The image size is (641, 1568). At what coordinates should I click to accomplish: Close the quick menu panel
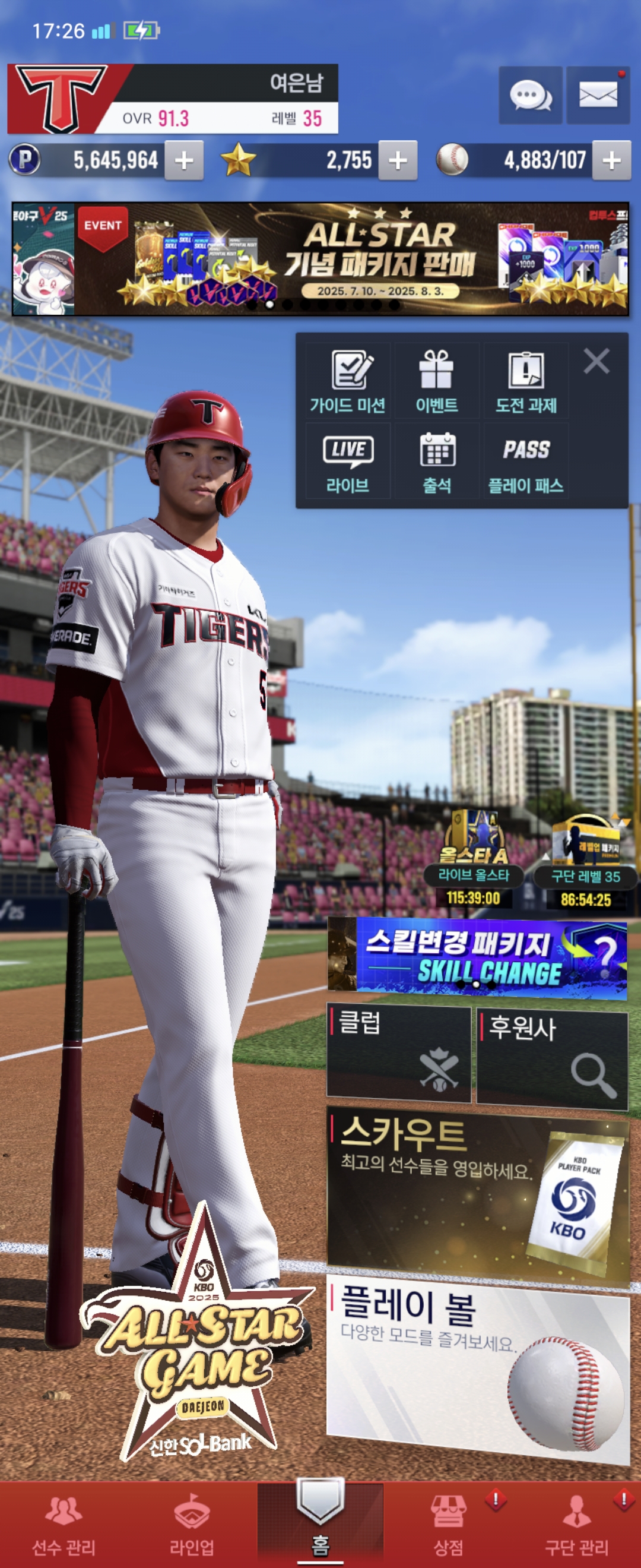596,361
